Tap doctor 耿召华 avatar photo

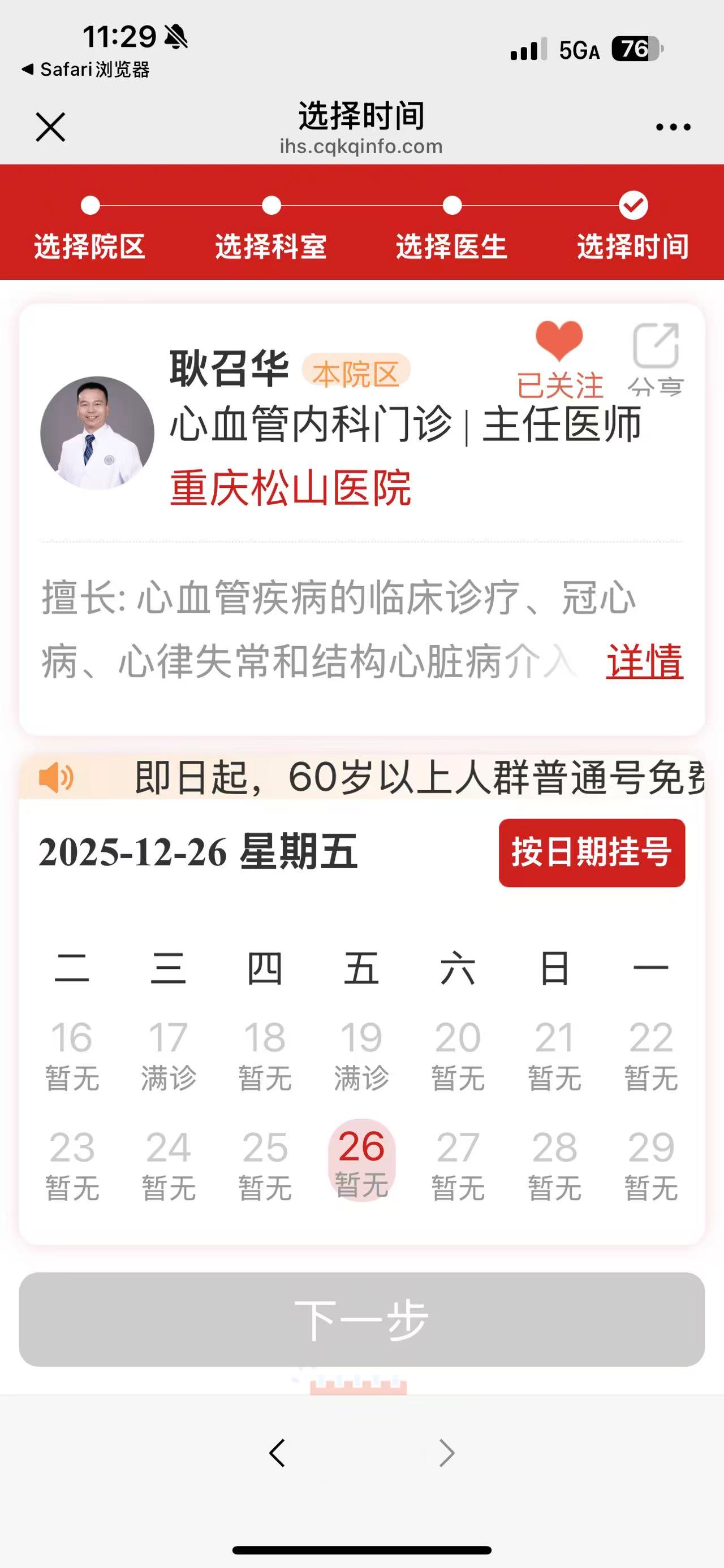pyautogui.click(x=97, y=433)
